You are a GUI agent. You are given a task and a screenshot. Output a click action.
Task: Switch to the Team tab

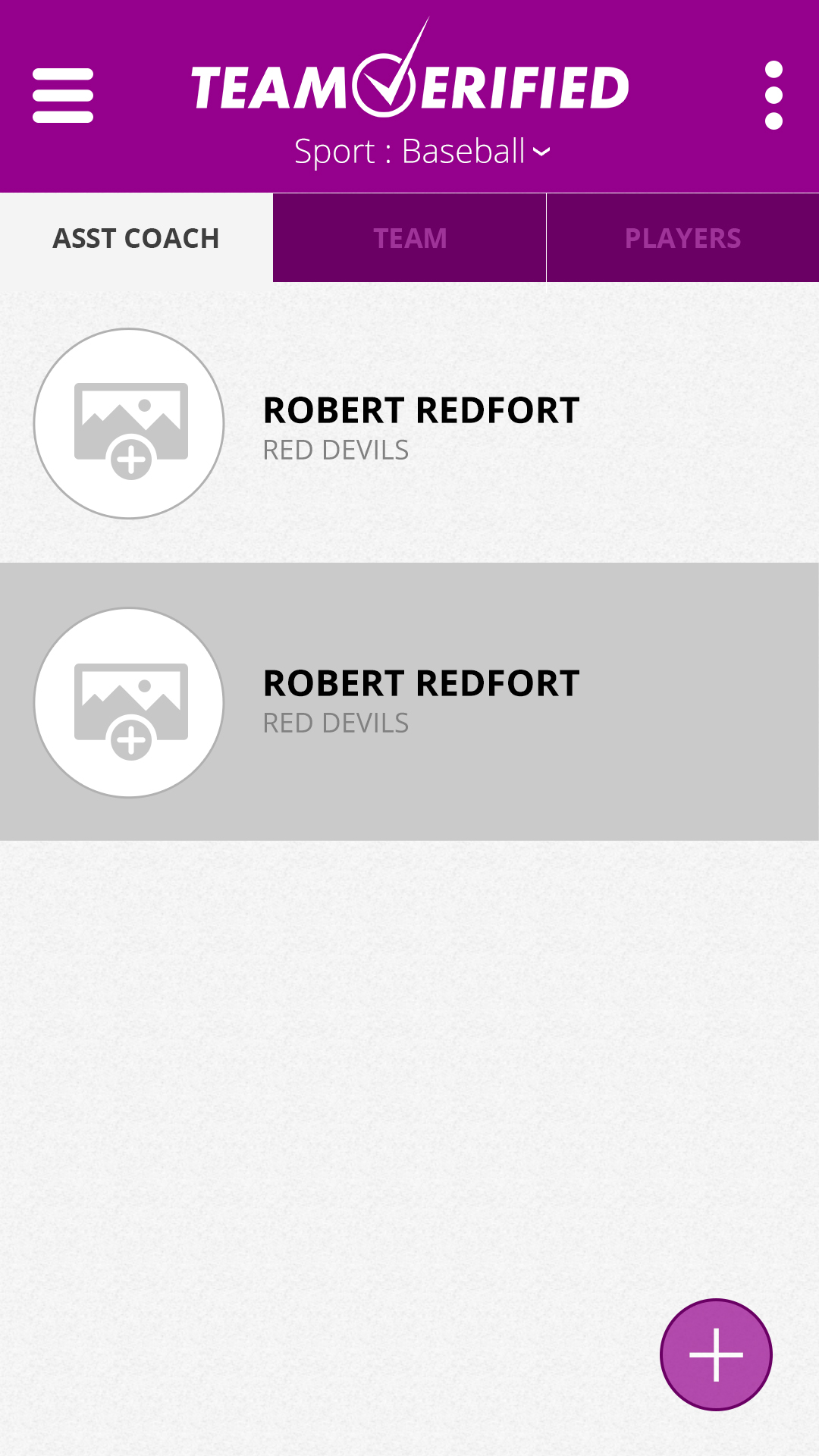(409, 238)
